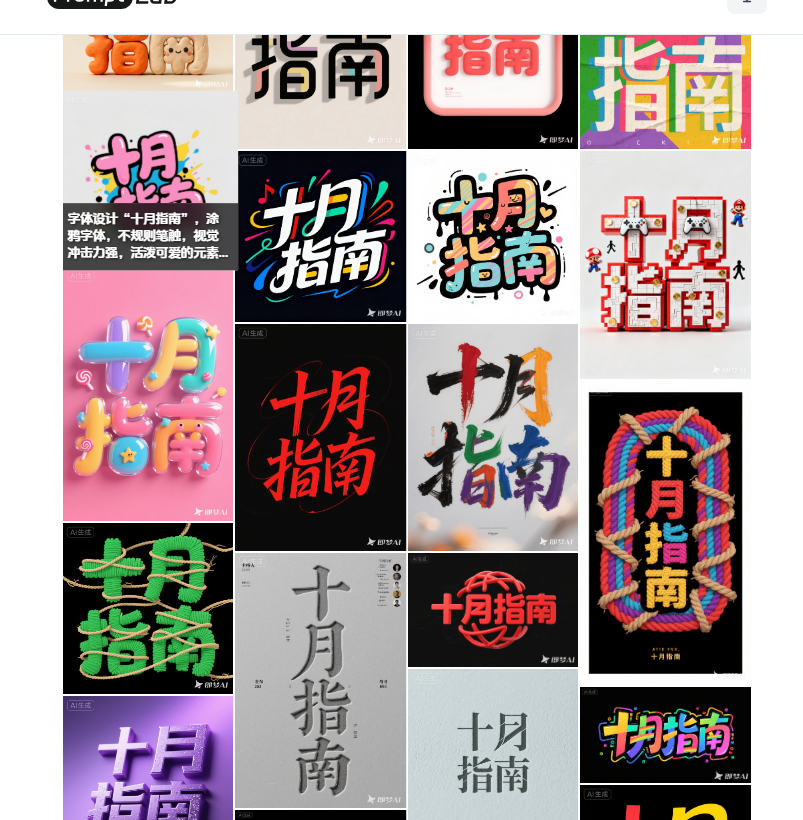The height and width of the screenshot is (820, 803).
Task: Open the rainbow neon graffiti tile on black
Action: coord(665,734)
